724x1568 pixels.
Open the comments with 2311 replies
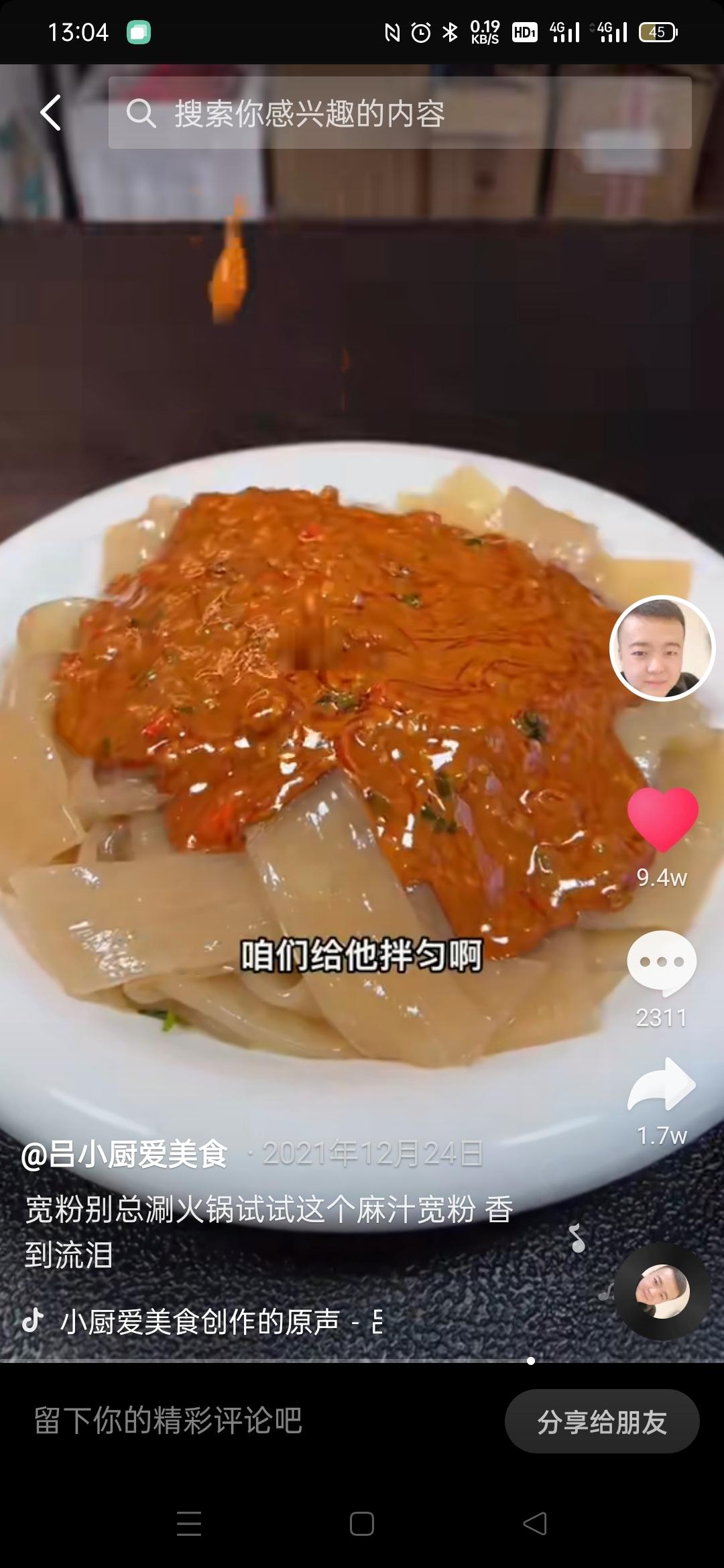point(662,963)
